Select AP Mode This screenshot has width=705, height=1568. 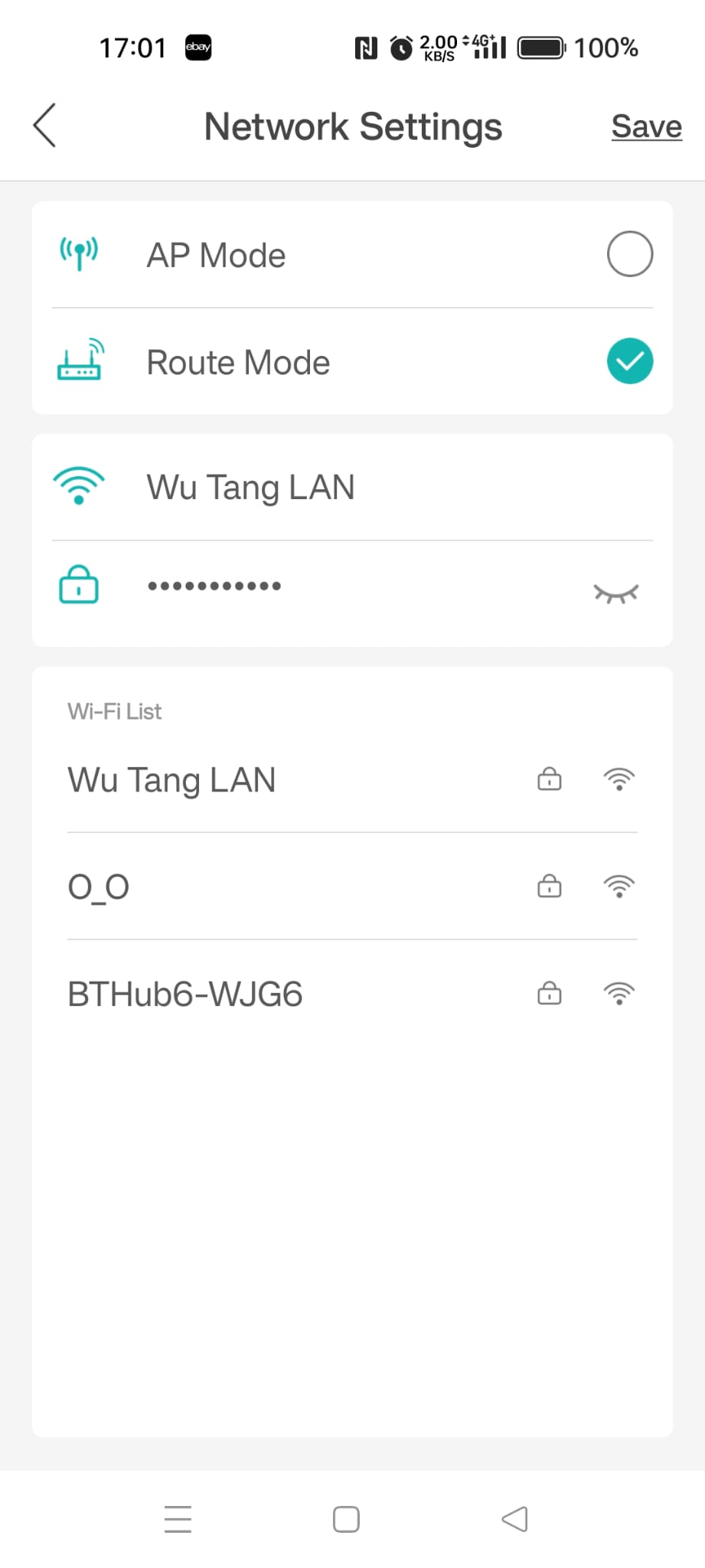click(x=629, y=254)
